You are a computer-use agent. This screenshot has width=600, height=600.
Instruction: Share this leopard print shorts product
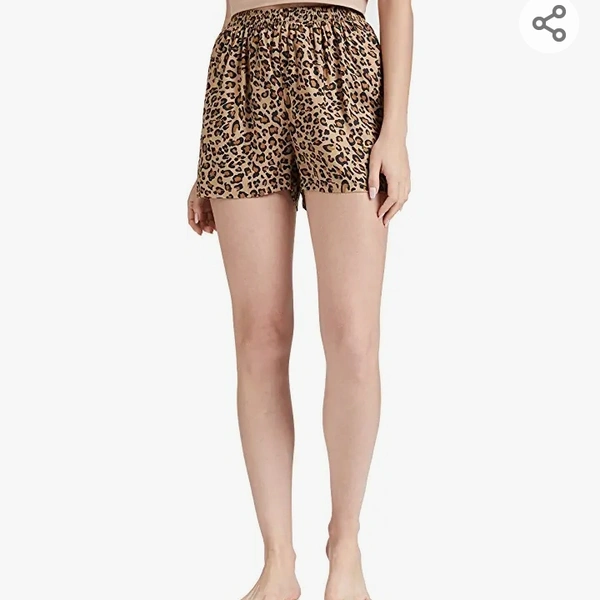coord(549,23)
